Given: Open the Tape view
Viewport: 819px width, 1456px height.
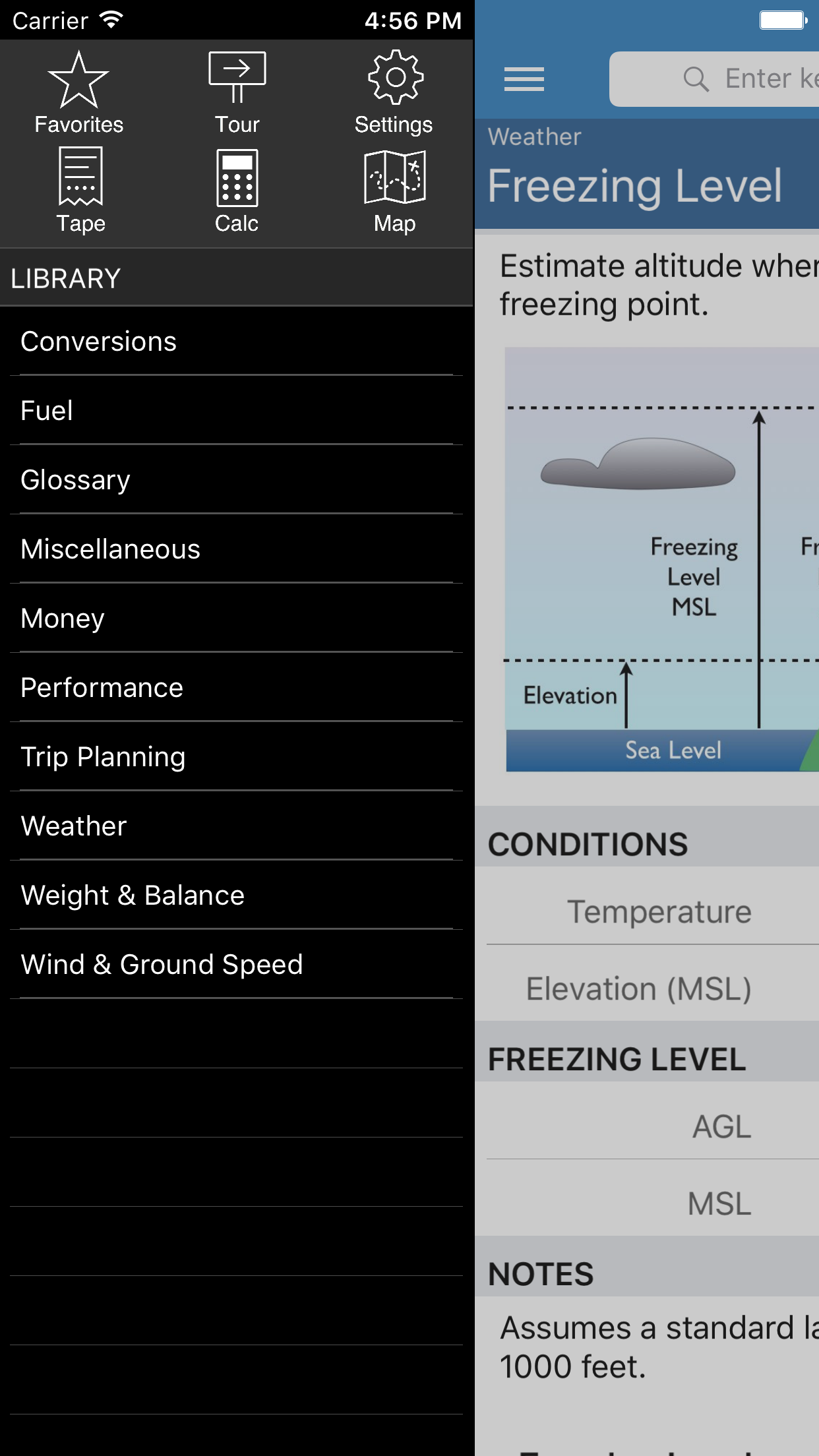Looking at the screenshot, I should (x=80, y=191).
